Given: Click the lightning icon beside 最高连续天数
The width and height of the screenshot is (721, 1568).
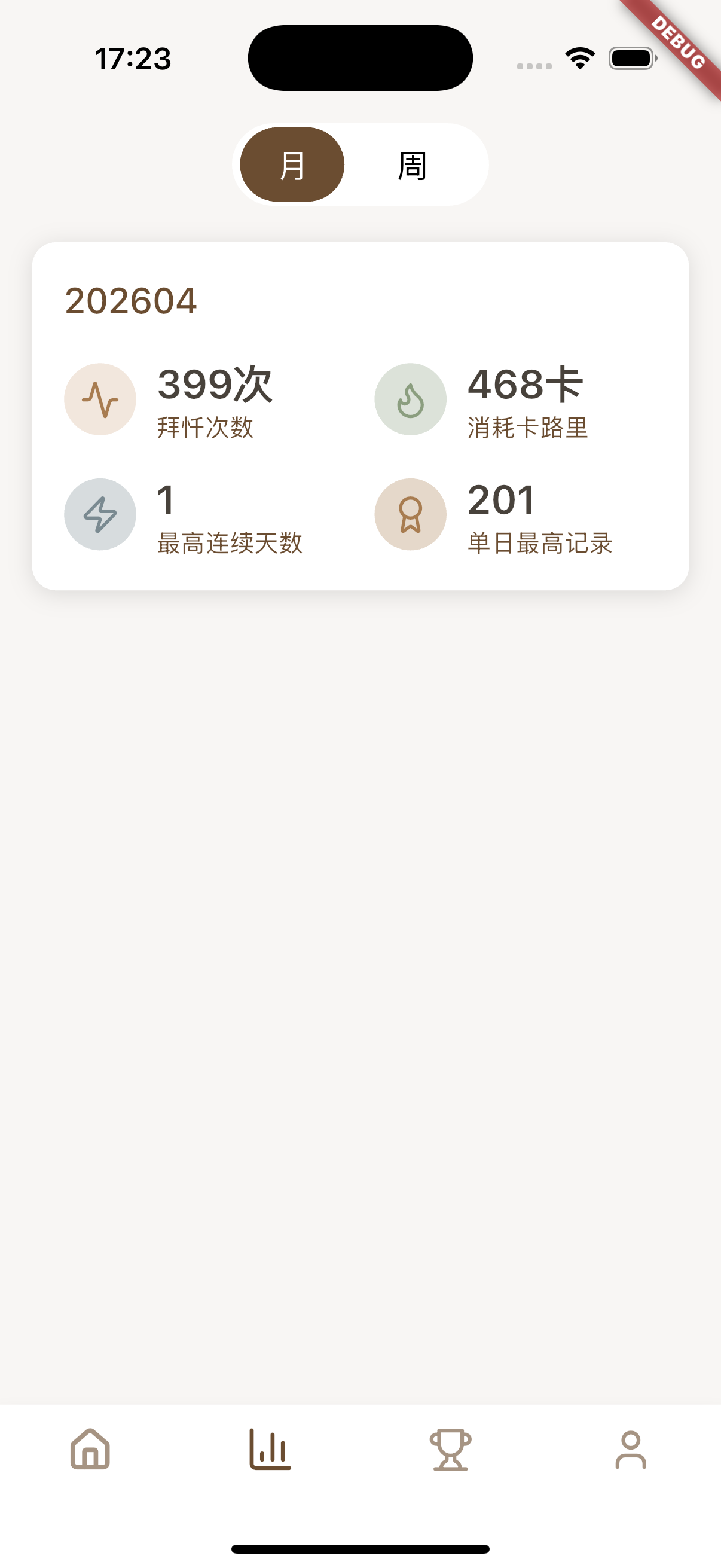Looking at the screenshot, I should tap(100, 514).
